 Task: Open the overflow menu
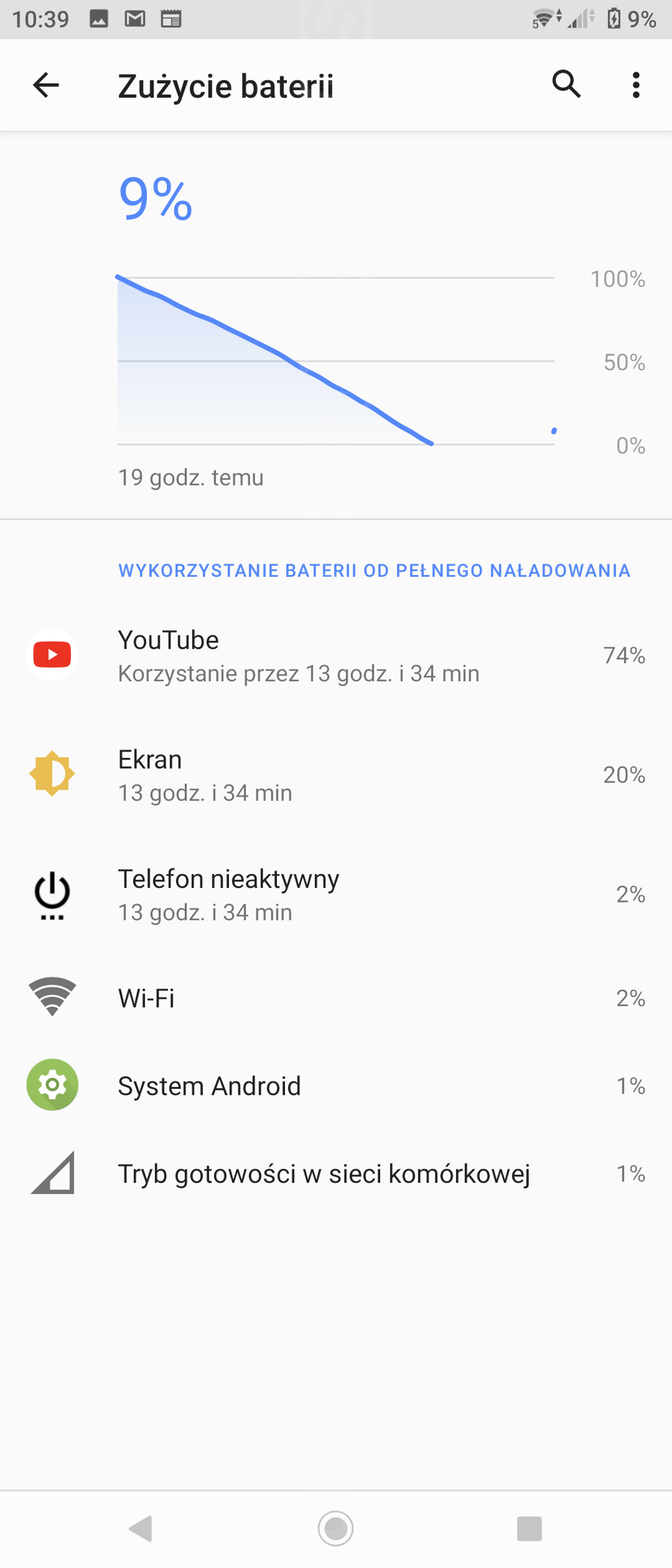tap(635, 85)
